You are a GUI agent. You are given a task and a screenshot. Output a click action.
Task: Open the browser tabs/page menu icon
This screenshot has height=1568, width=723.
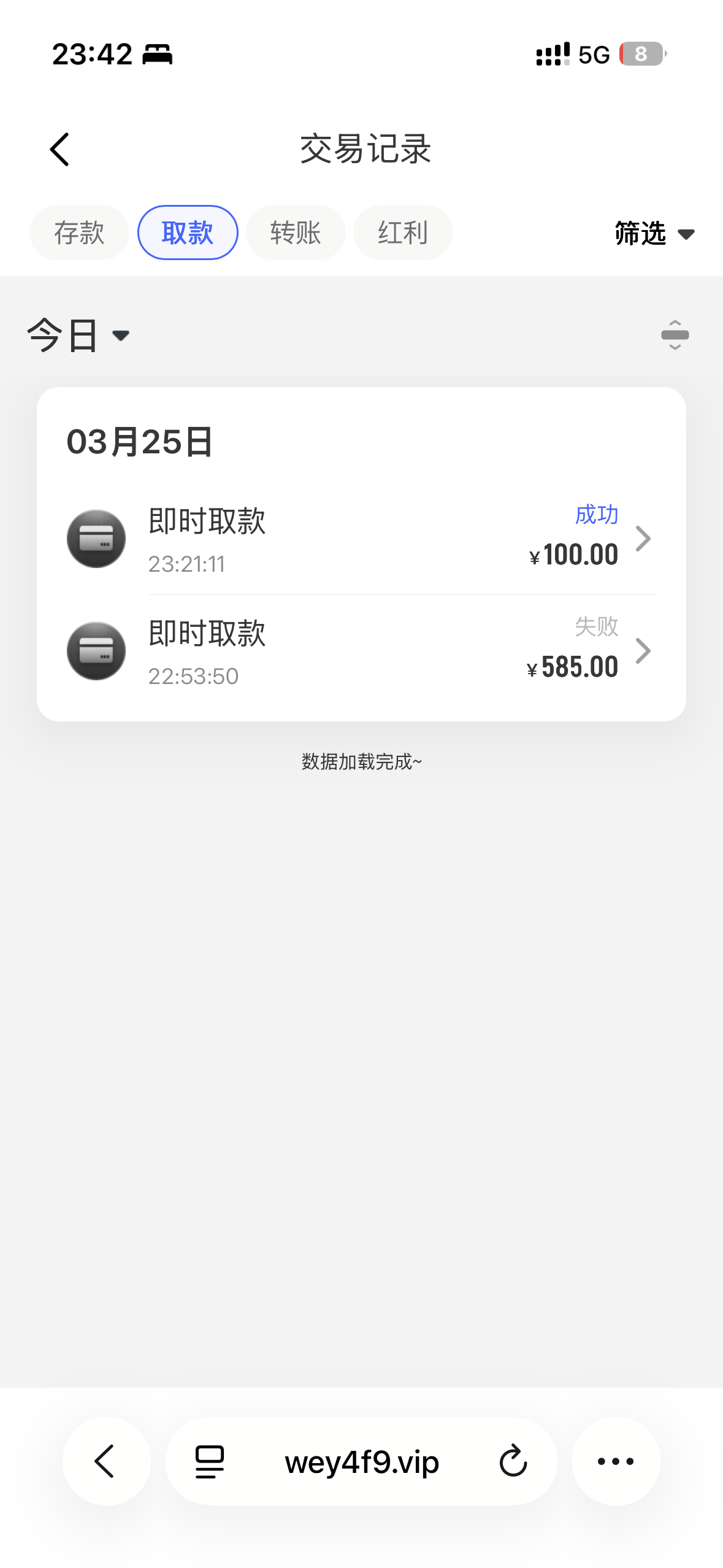click(x=210, y=1461)
